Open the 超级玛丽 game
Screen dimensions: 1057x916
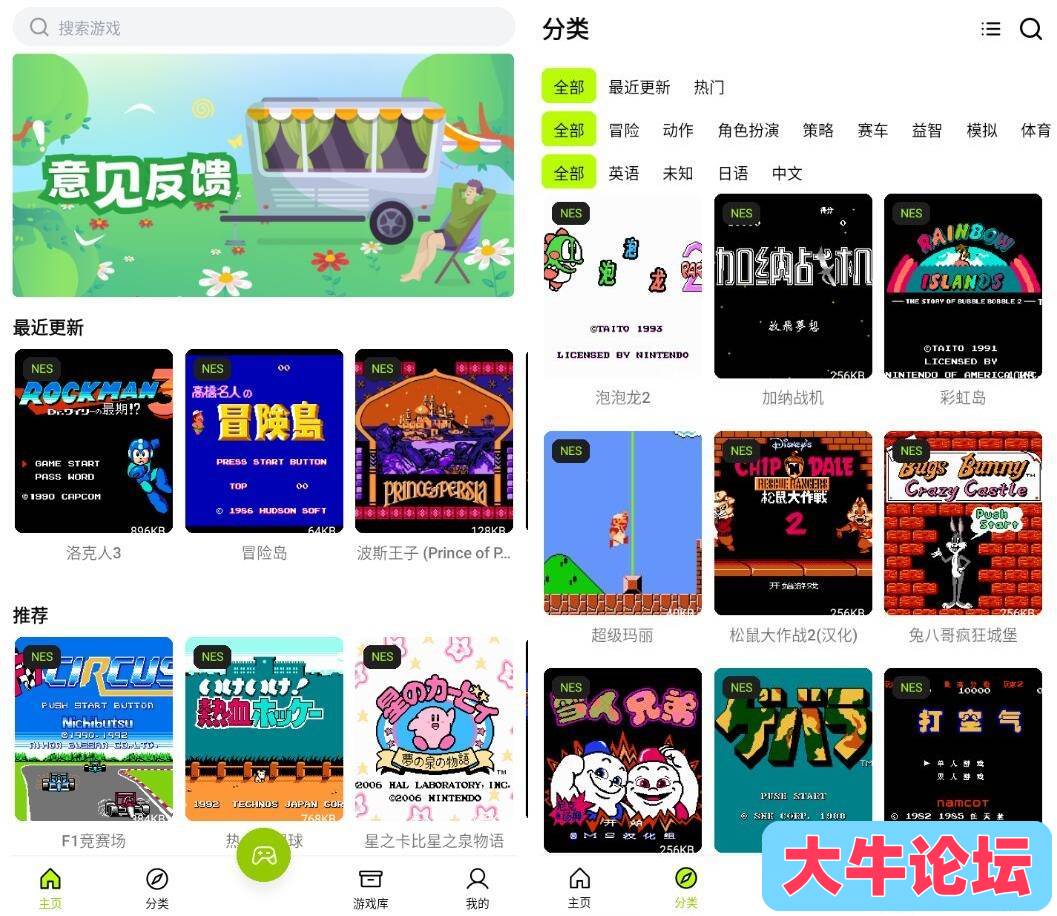tap(623, 523)
